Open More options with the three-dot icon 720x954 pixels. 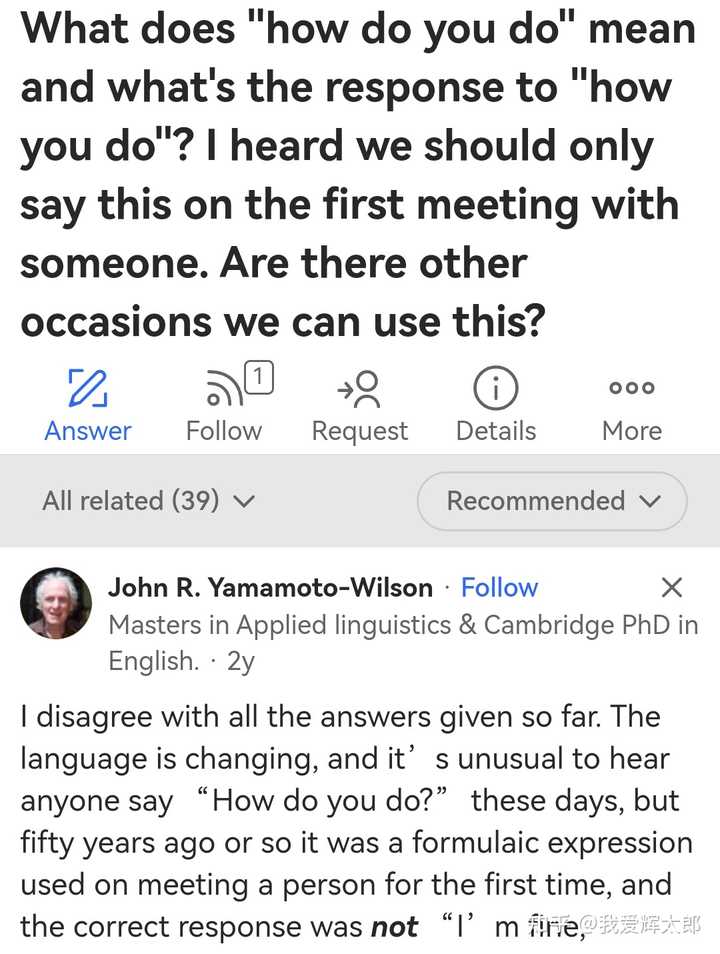coord(631,388)
